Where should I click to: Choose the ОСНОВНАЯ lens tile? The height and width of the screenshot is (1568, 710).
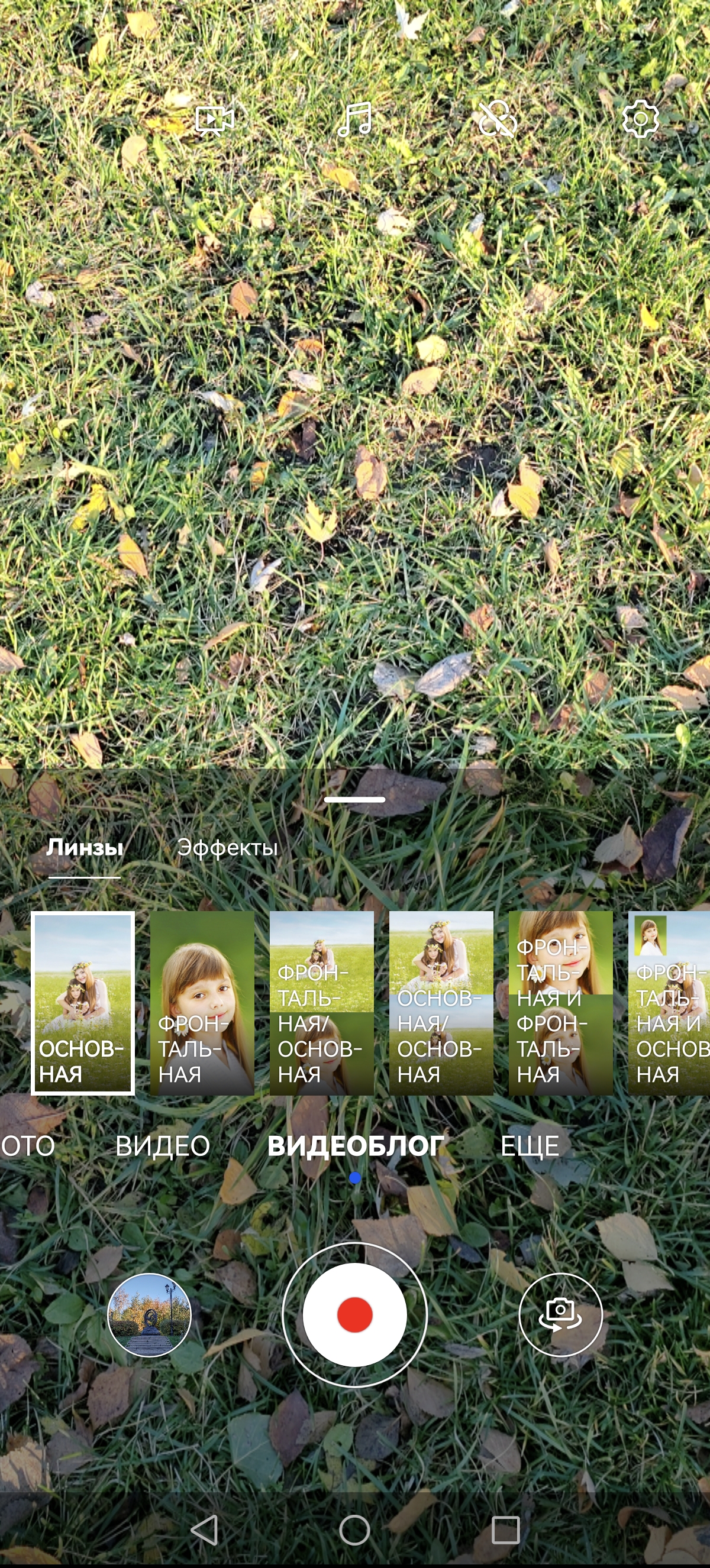(83, 1003)
